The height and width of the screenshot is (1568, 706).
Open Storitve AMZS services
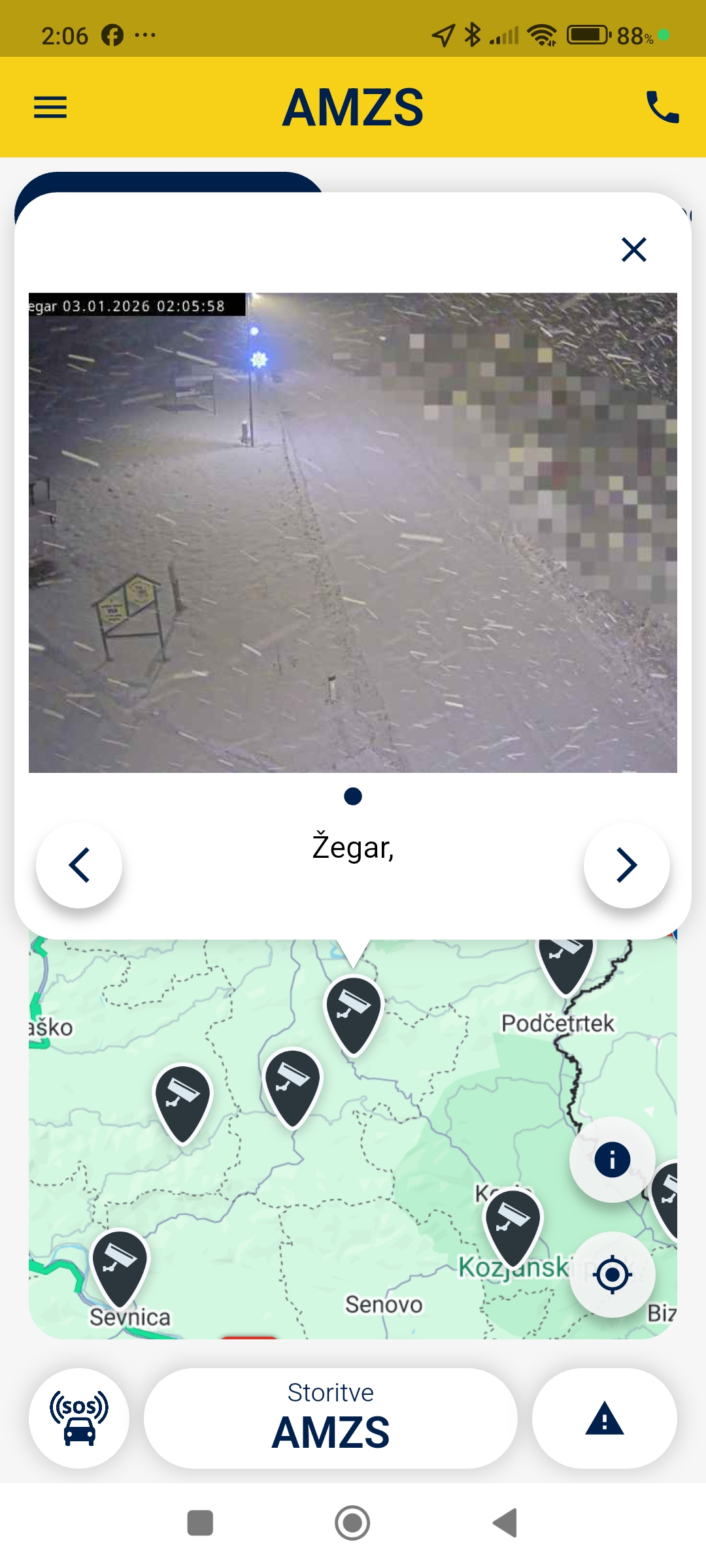click(x=331, y=1418)
